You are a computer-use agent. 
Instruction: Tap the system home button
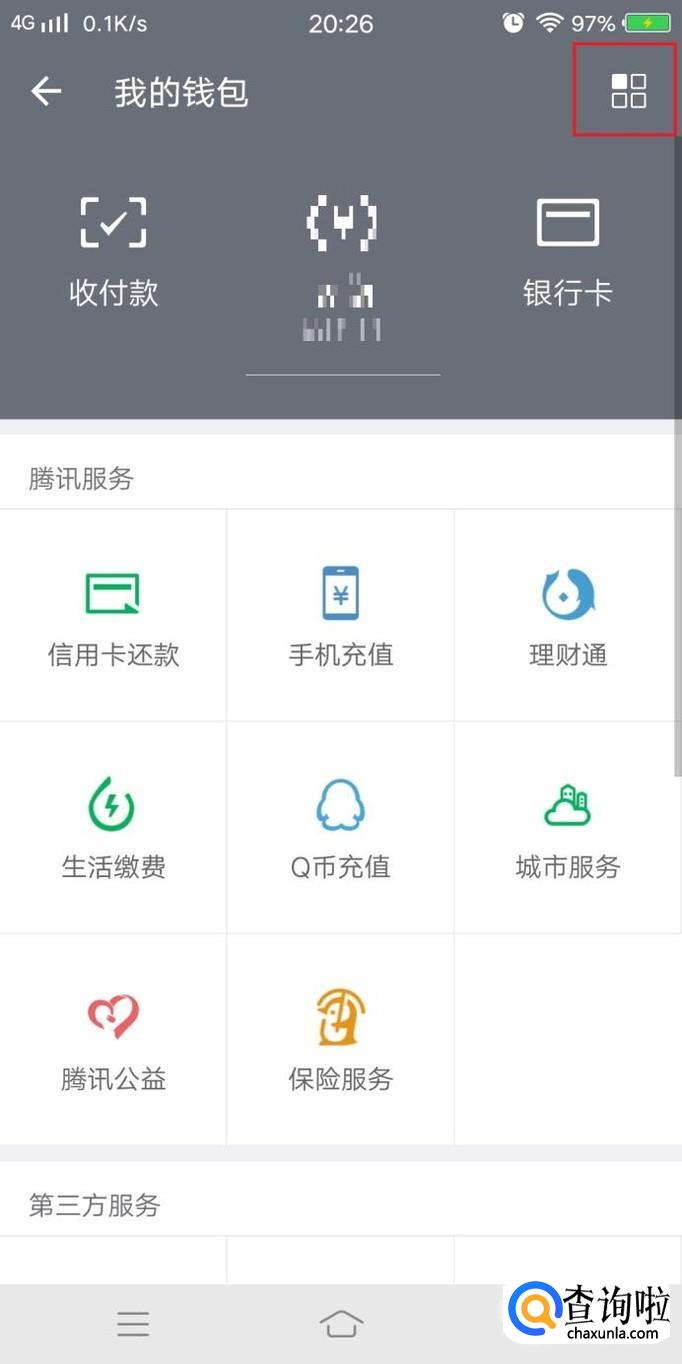point(341,1324)
